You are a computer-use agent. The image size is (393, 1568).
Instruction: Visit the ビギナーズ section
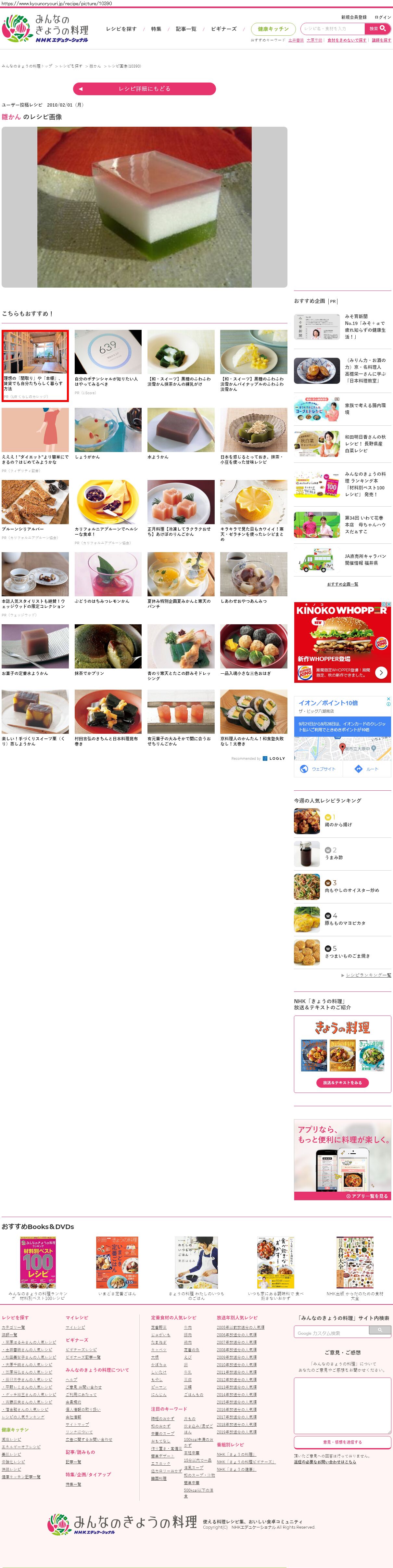(x=223, y=29)
